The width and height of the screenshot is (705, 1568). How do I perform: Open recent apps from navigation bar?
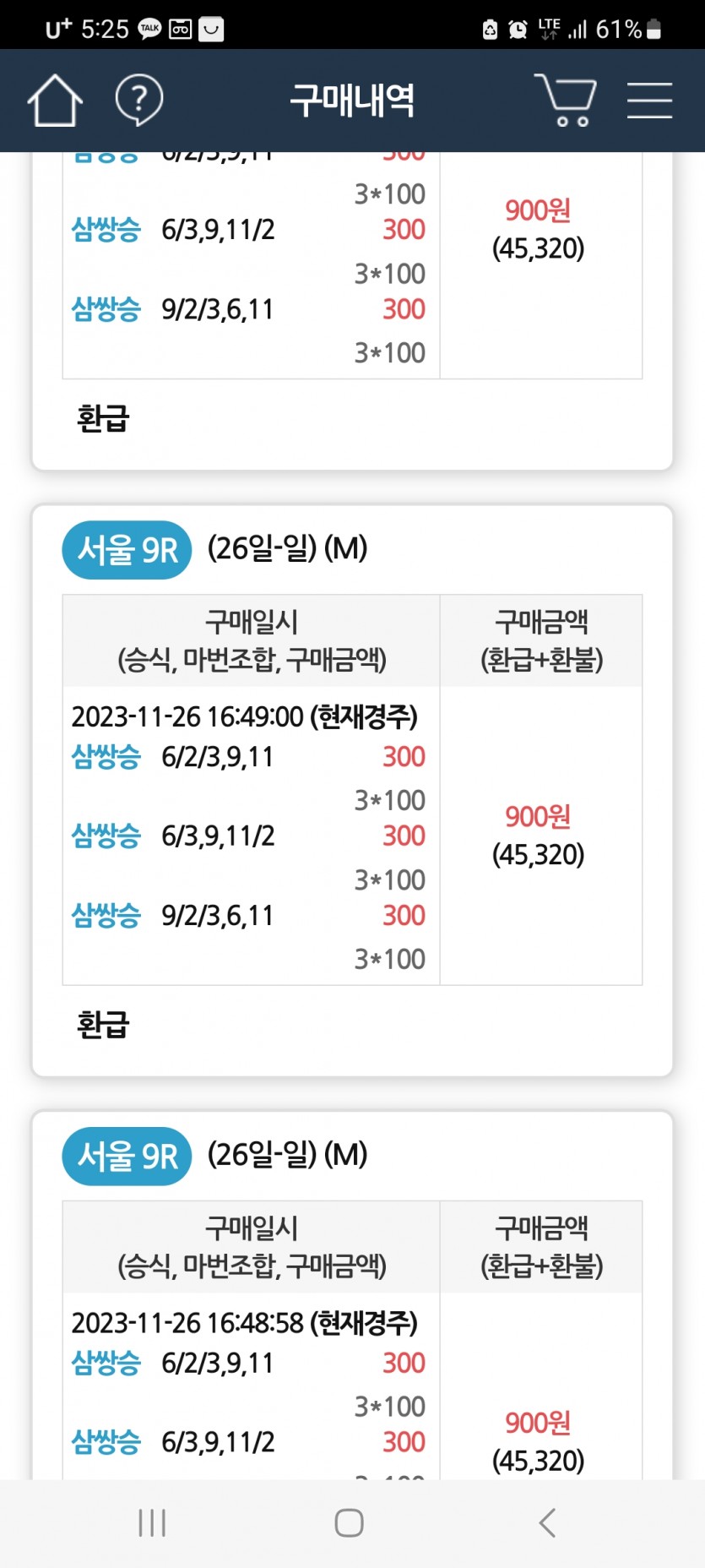pos(152,1523)
